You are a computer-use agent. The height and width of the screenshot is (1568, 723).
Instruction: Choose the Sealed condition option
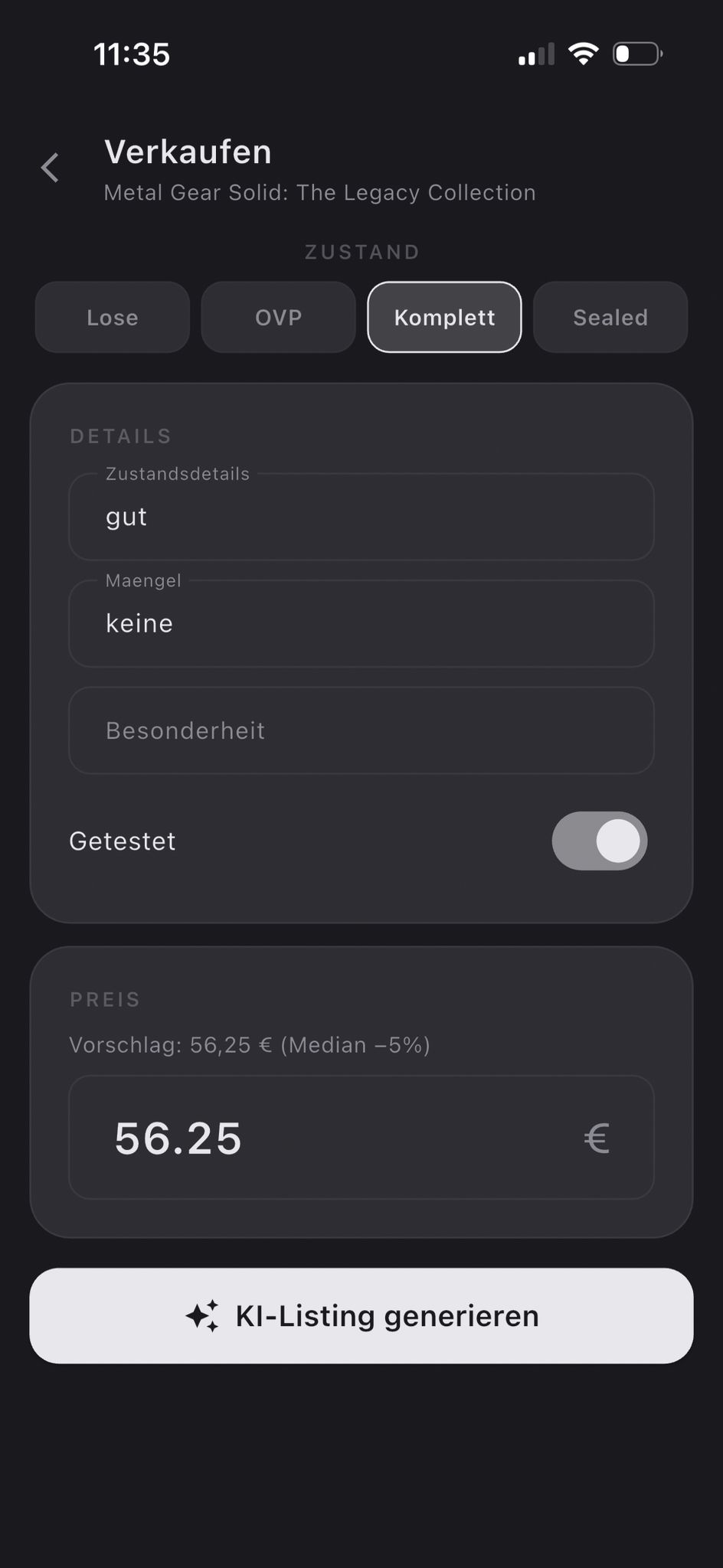point(610,317)
